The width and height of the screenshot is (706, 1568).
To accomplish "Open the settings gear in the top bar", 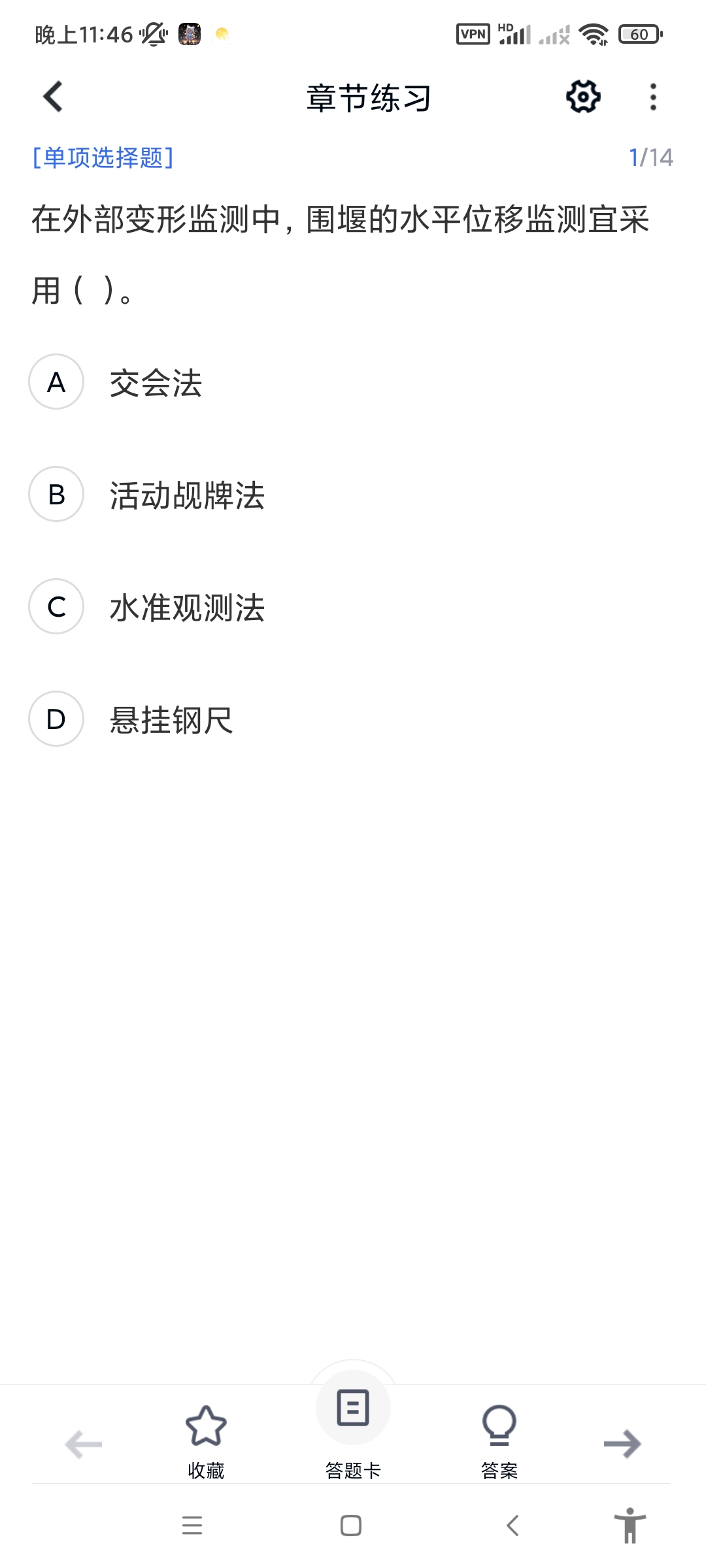I will tap(582, 97).
